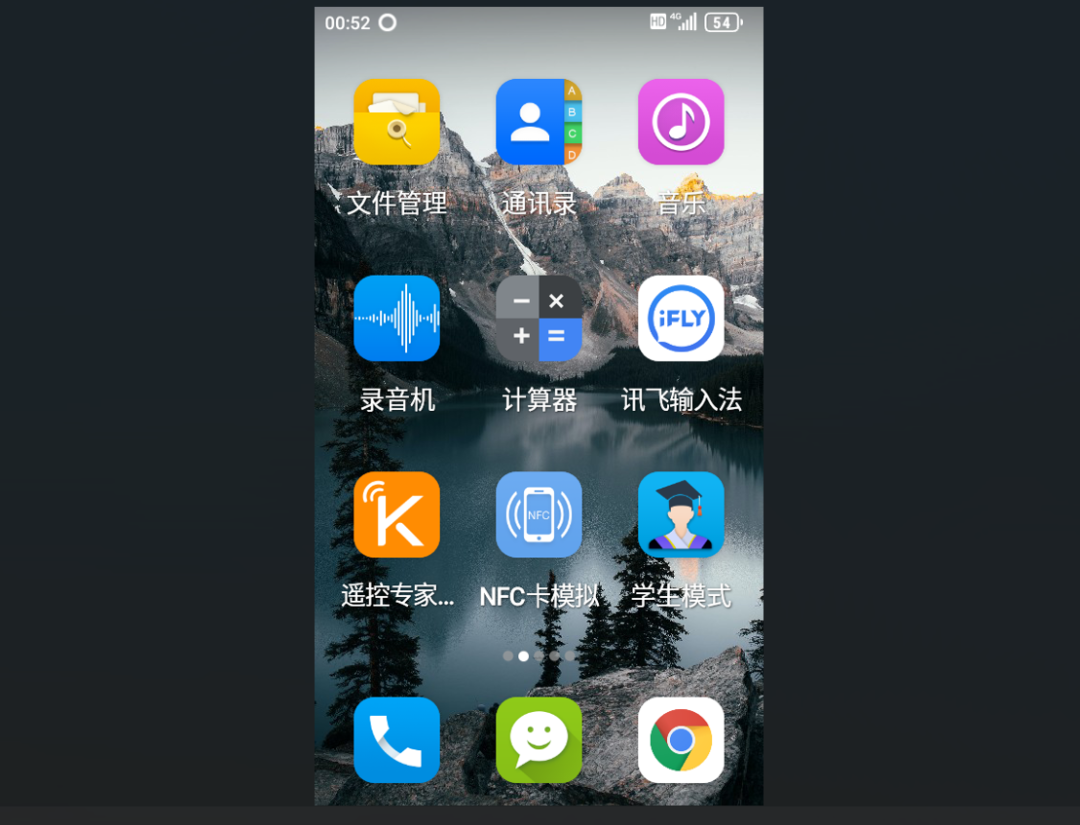Open the 文件管理 file manager app
This screenshot has height=825, width=1080.
tap(396, 122)
